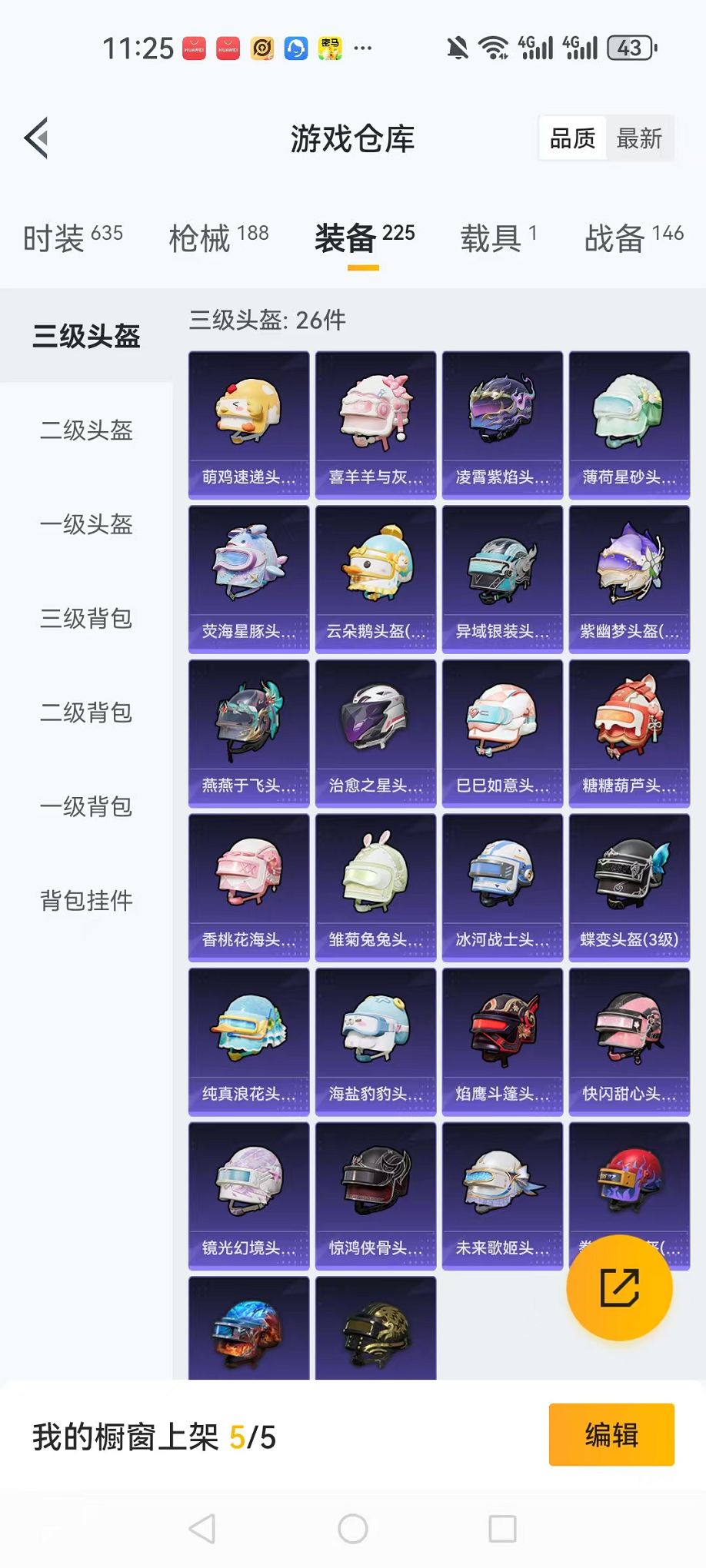This screenshot has width=706, height=1568.
Task: Tap the yellow floating share button
Action: tap(619, 1287)
